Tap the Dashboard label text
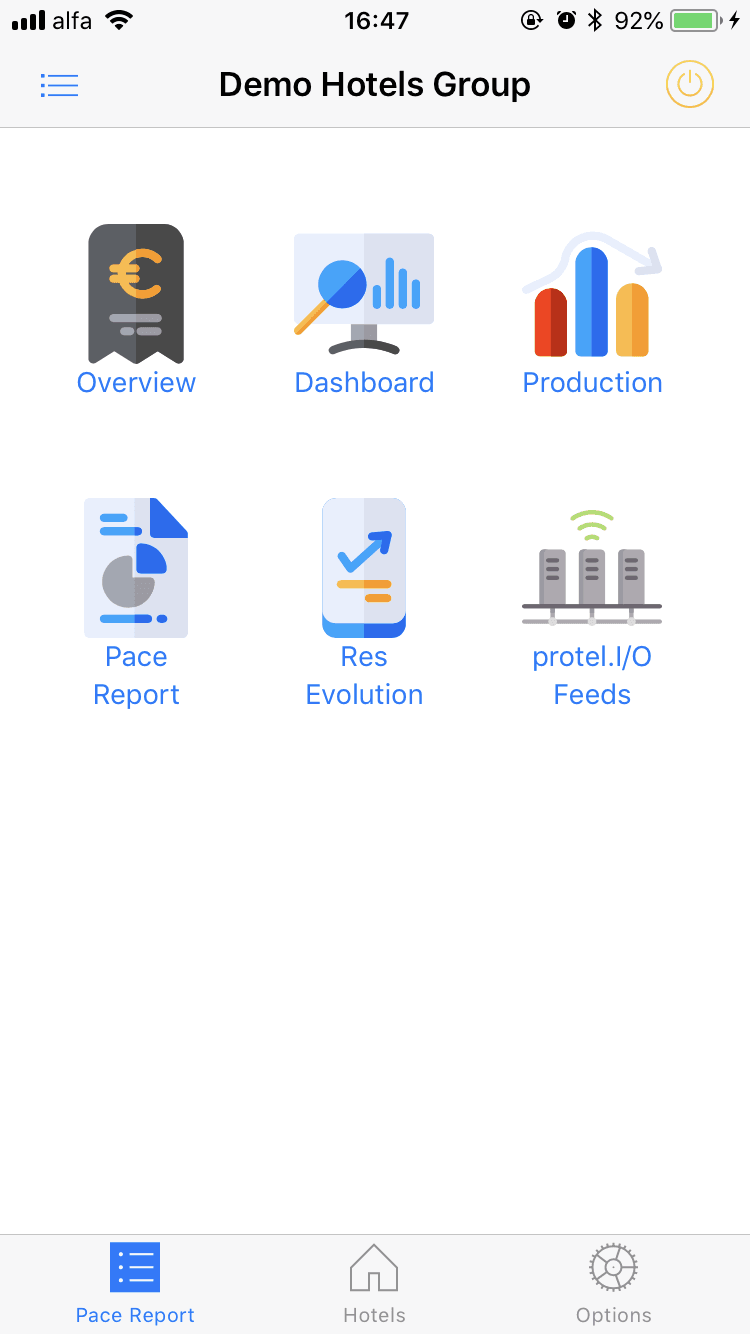The image size is (750, 1334). 364,382
